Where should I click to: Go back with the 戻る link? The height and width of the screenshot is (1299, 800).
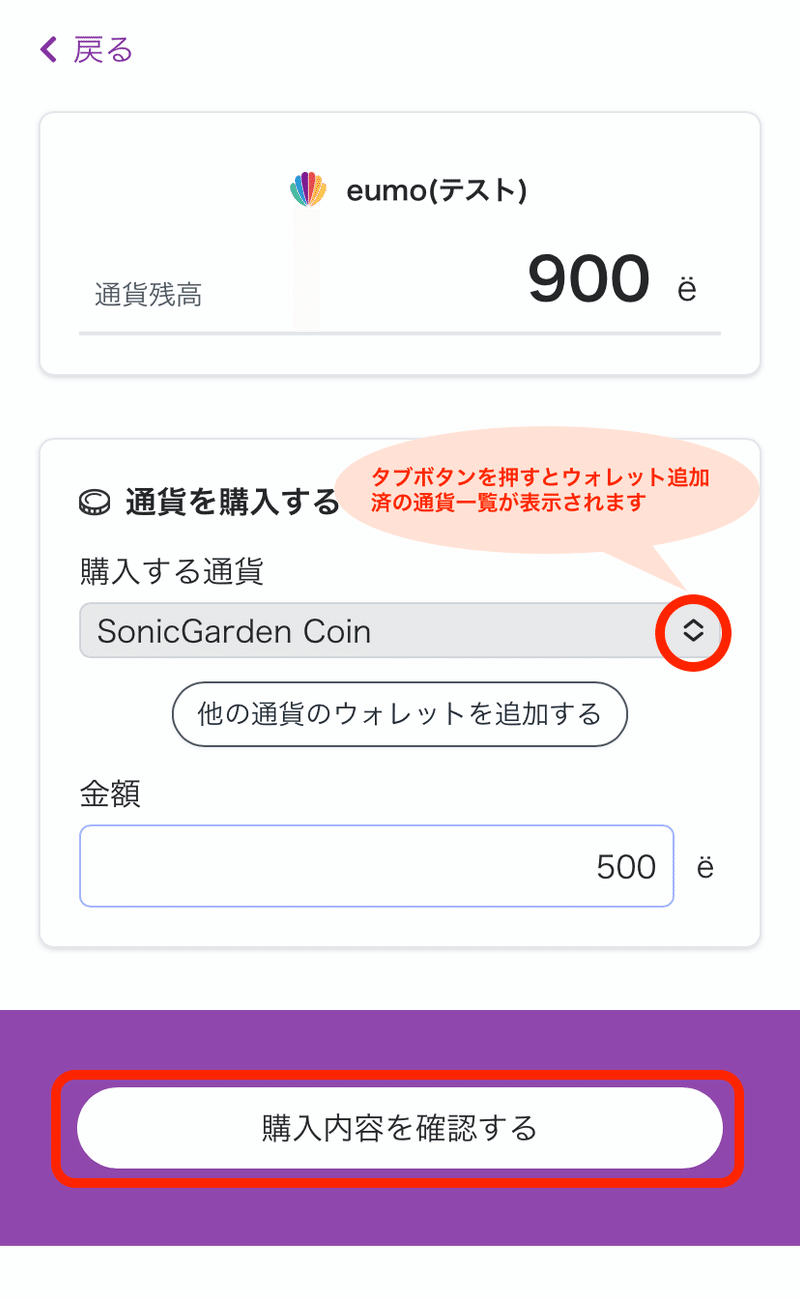(86, 49)
